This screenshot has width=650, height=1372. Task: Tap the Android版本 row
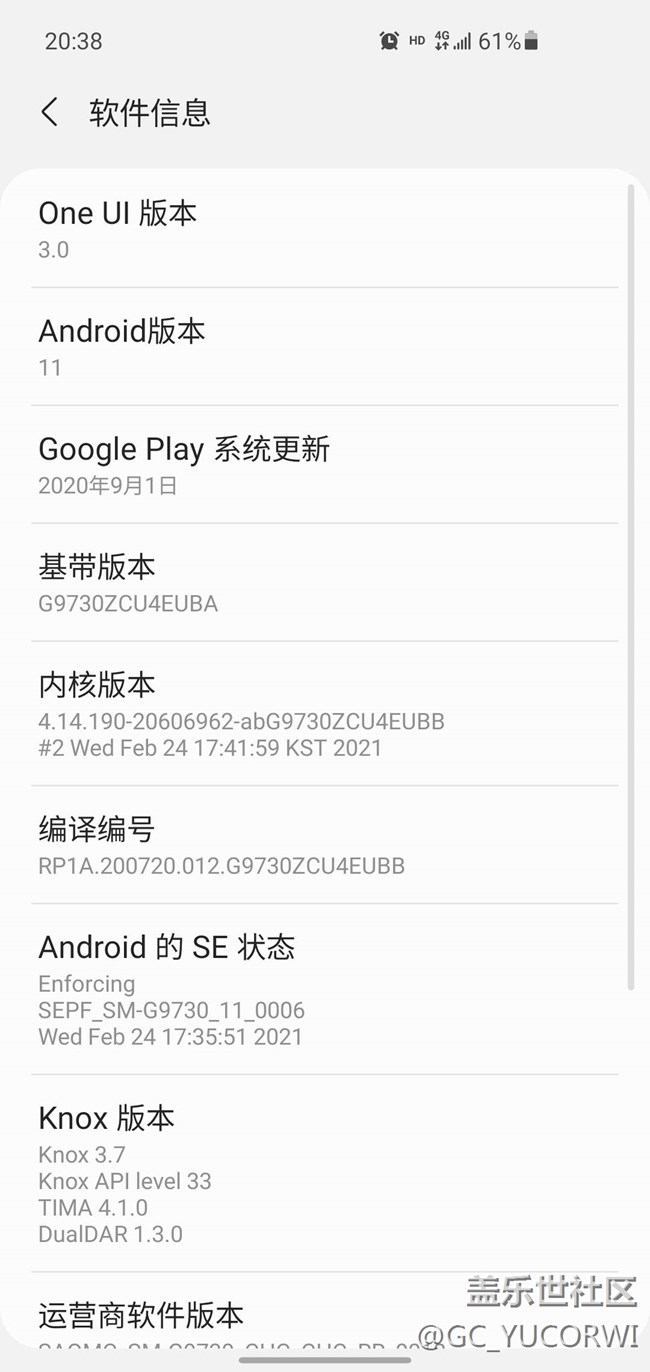324,347
